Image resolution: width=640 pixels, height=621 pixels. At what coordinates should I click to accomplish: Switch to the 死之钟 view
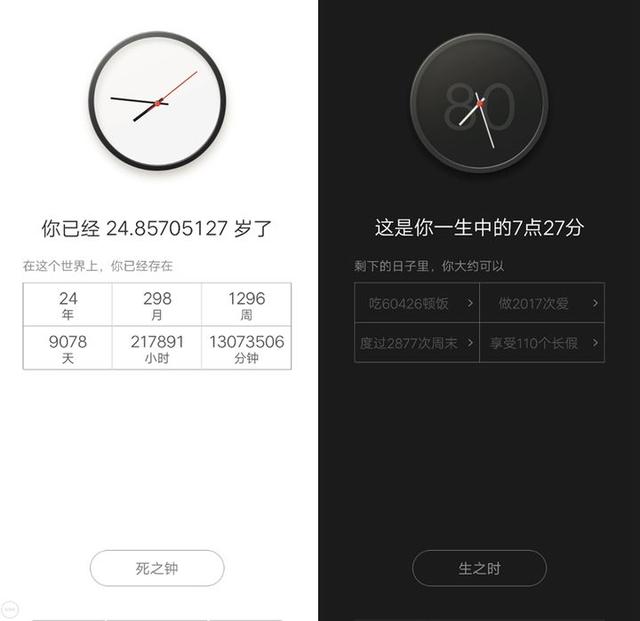pyautogui.click(x=157, y=568)
